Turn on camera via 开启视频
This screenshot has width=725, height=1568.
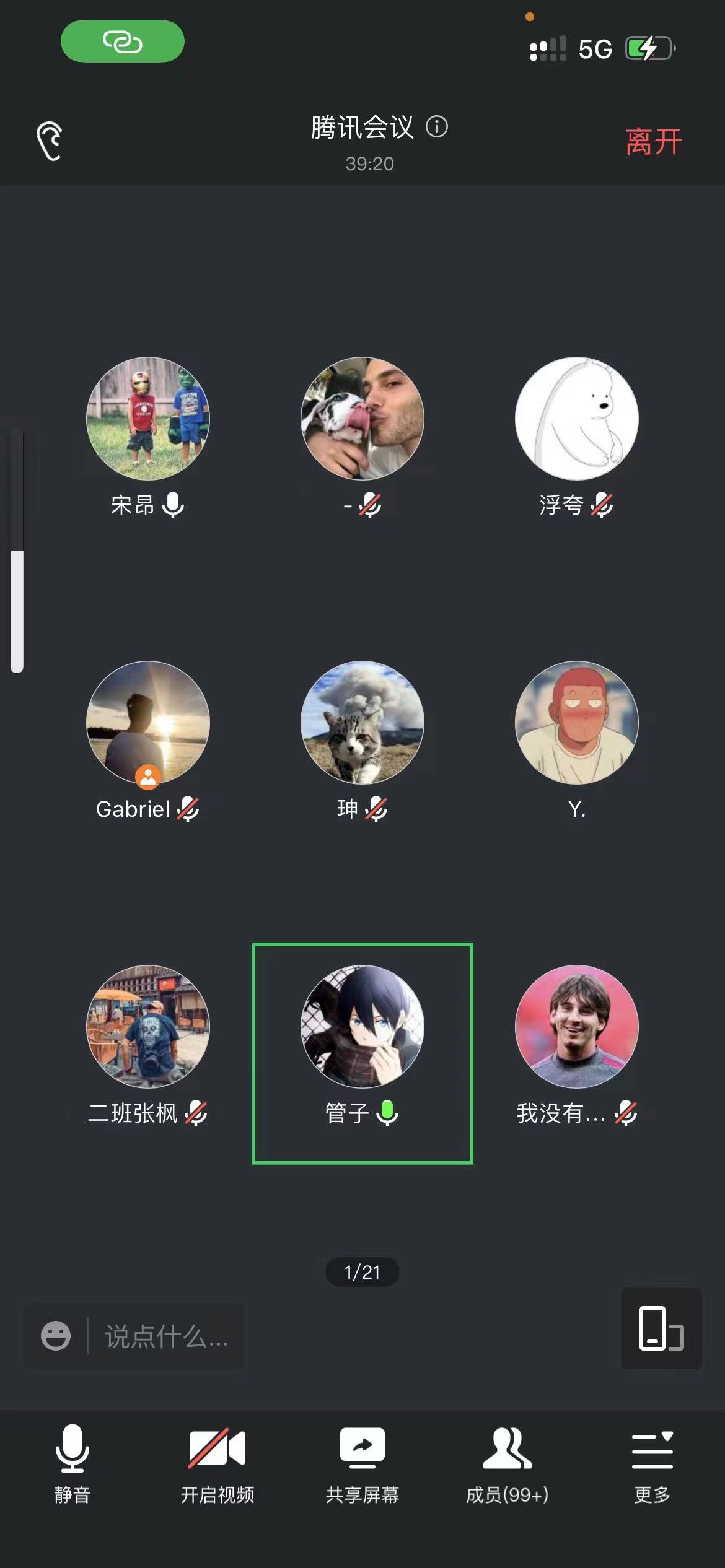(x=217, y=1464)
